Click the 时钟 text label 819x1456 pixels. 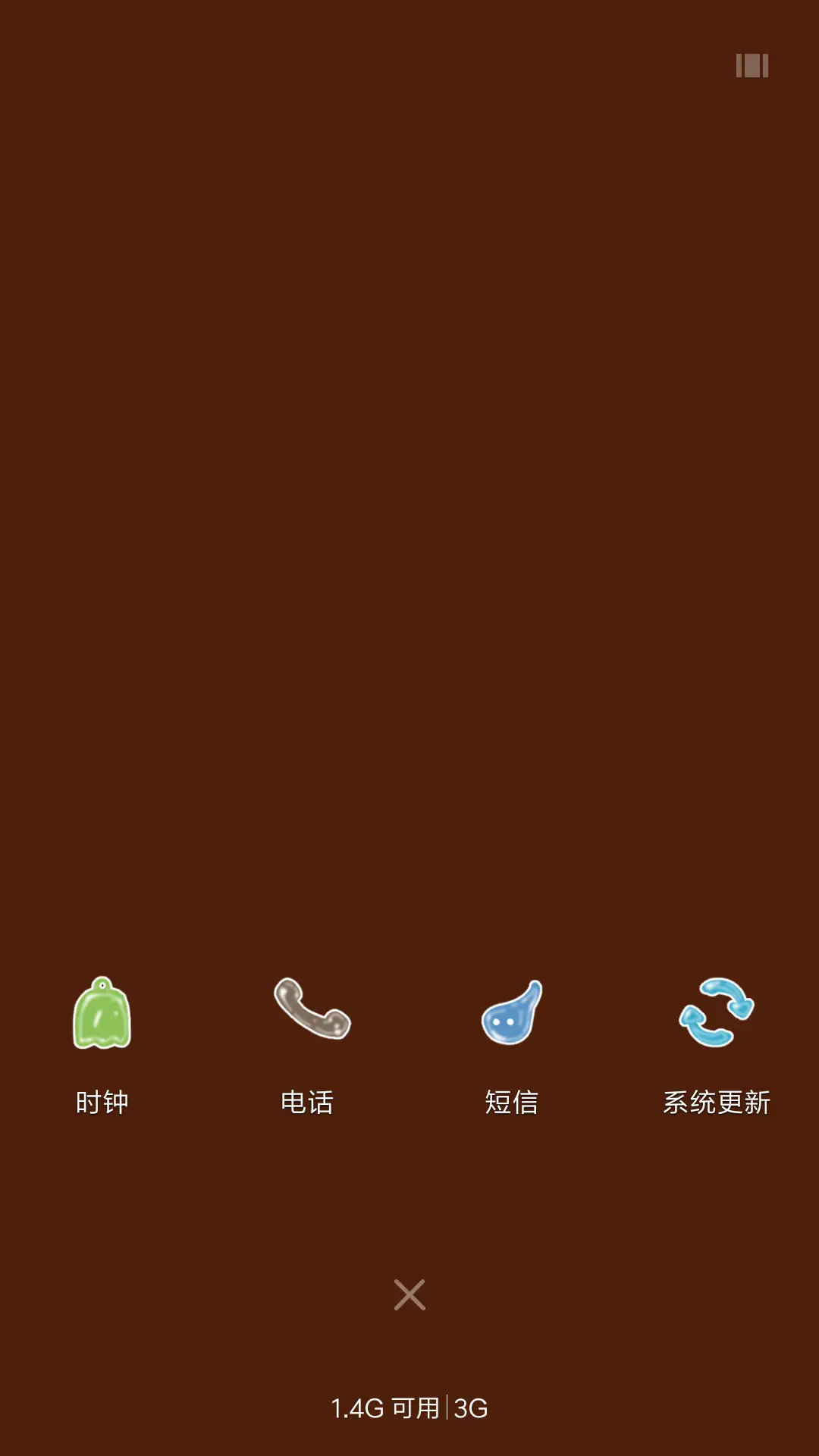tap(102, 1103)
